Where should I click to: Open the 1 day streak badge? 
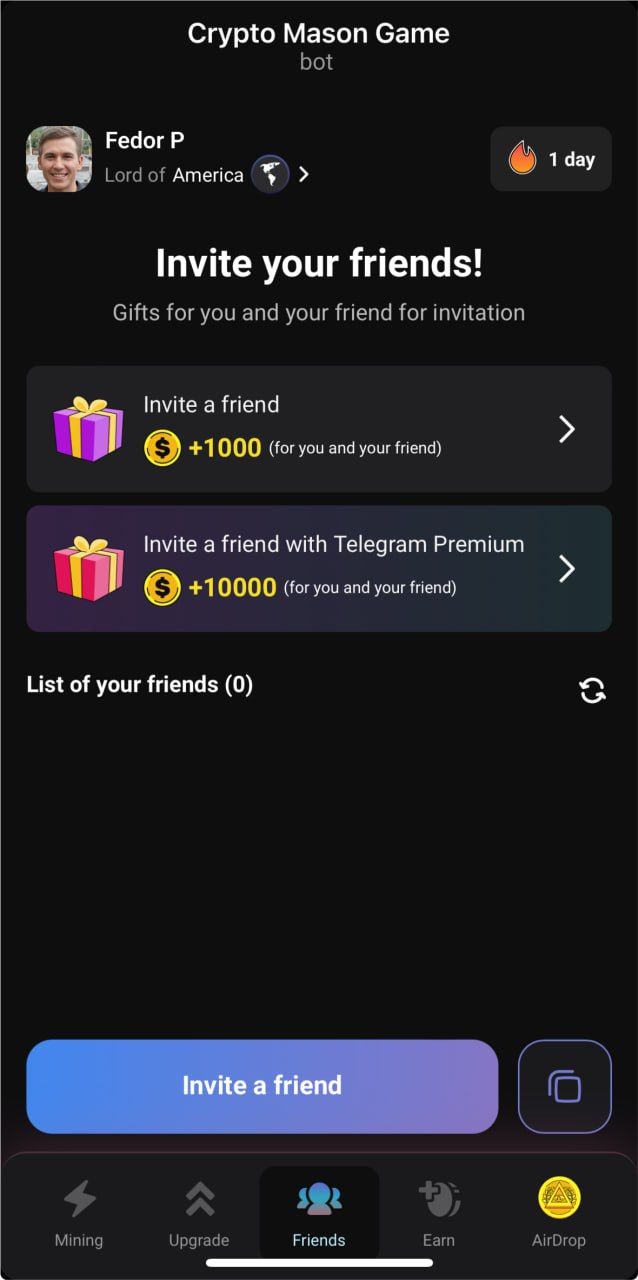click(551, 159)
